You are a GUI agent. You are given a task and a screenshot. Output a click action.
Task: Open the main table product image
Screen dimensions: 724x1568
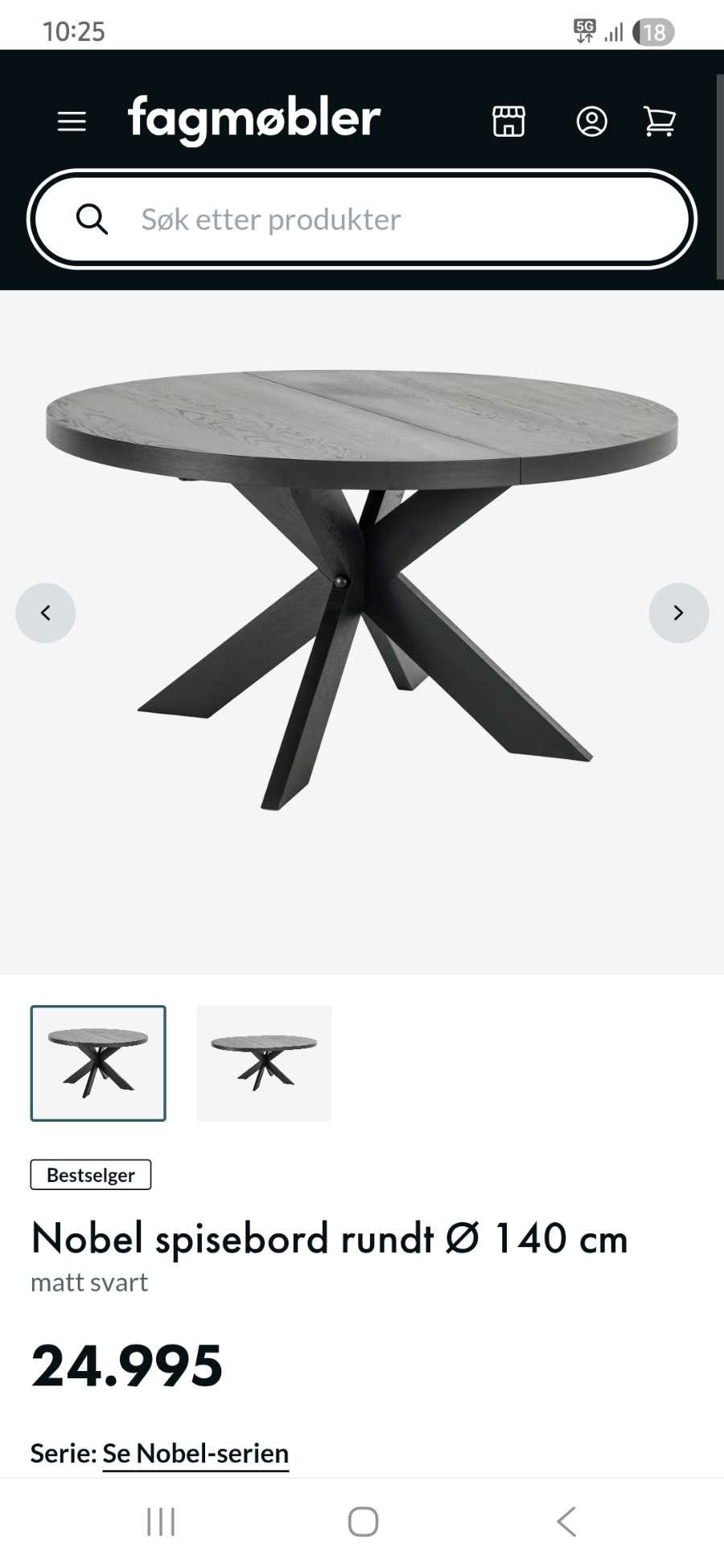tap(362, 587)
